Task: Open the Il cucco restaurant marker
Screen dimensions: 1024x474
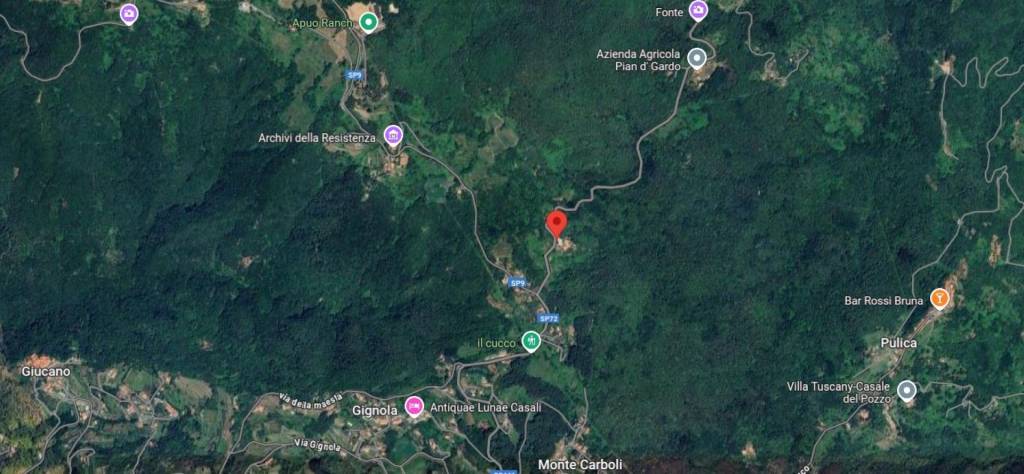Action: point(532,341)
